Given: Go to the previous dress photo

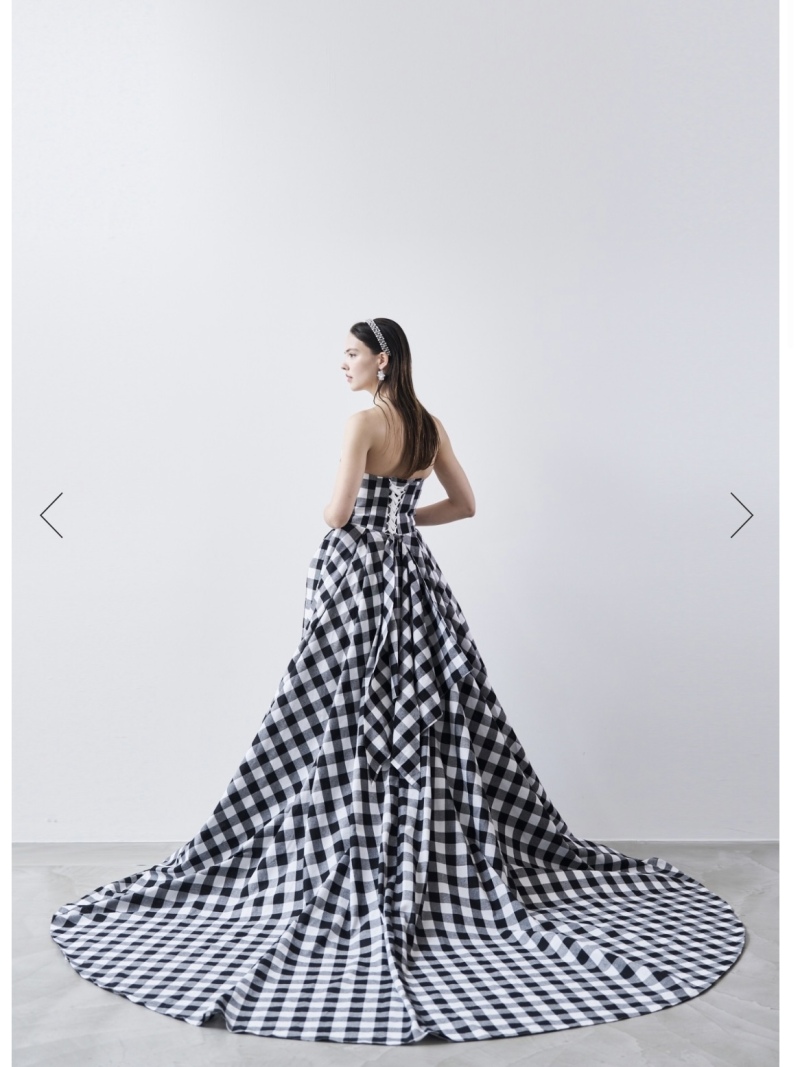Looking at the screenshot, I should (51, 515).
